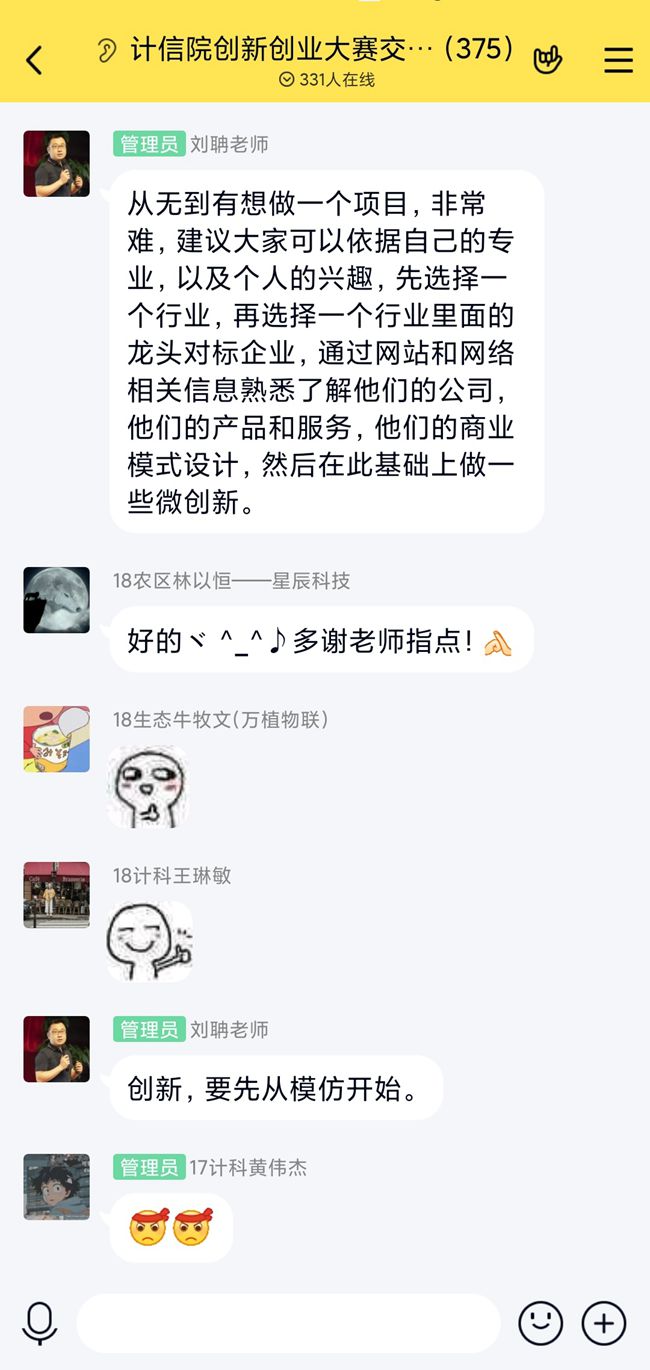View 17计科黄伟杰's profile avatar

(57, 1187)
